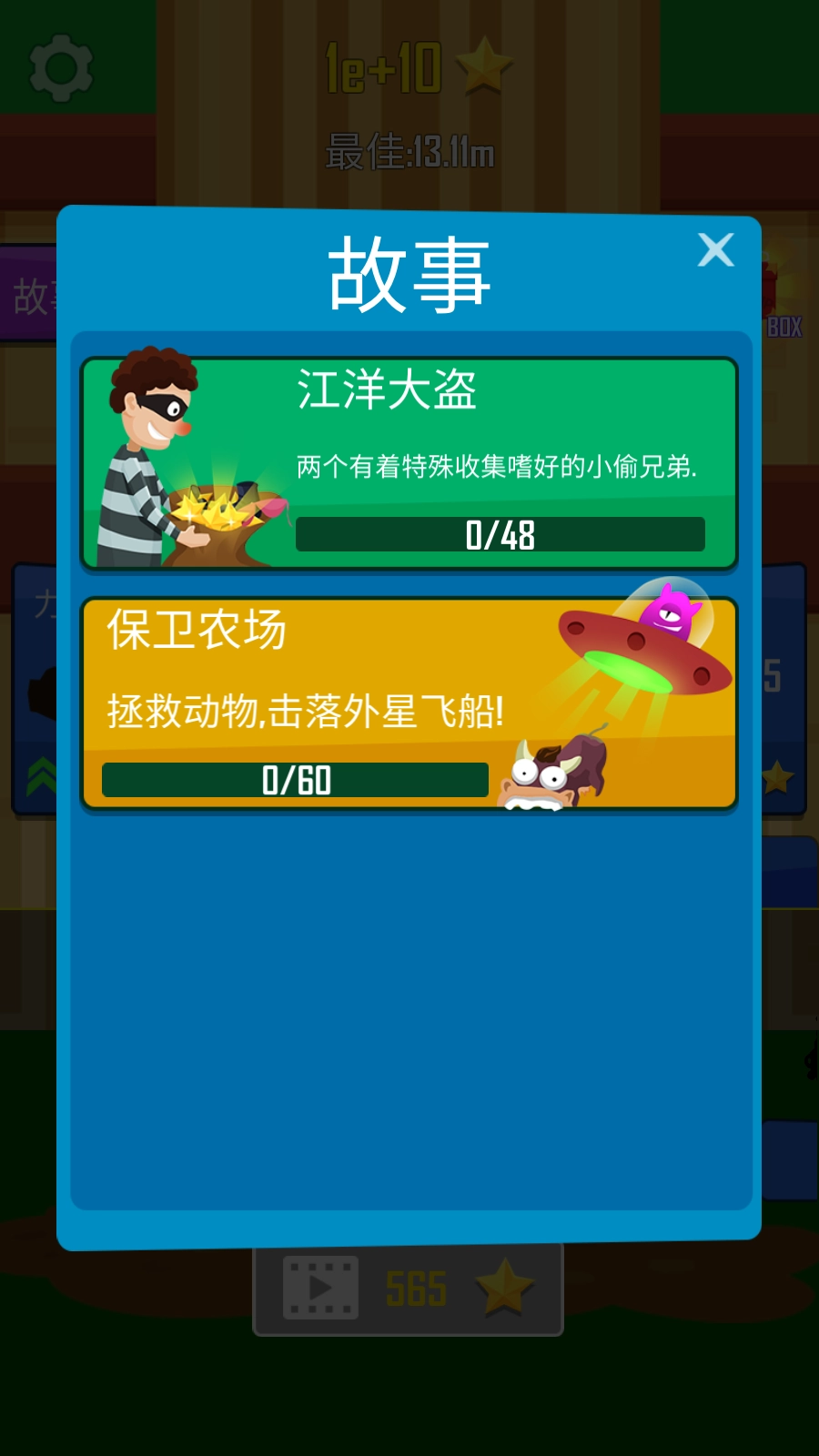This screenshot has height=1456, width=819.
Task: Click the 0/60 progress bar
Action: (293, 779)
